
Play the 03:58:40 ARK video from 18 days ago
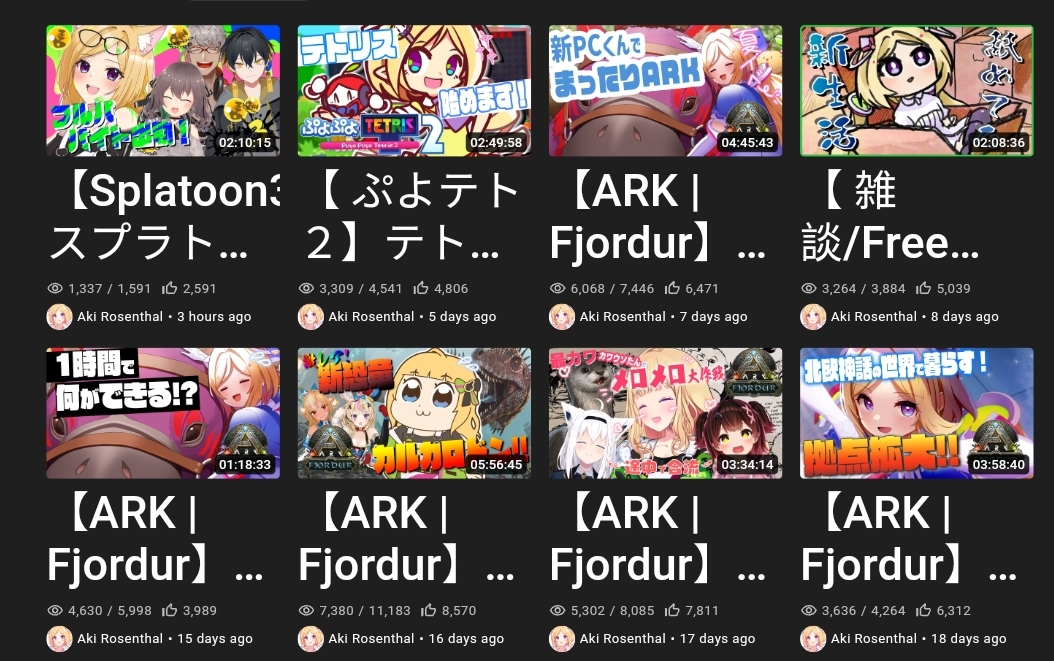916,413
